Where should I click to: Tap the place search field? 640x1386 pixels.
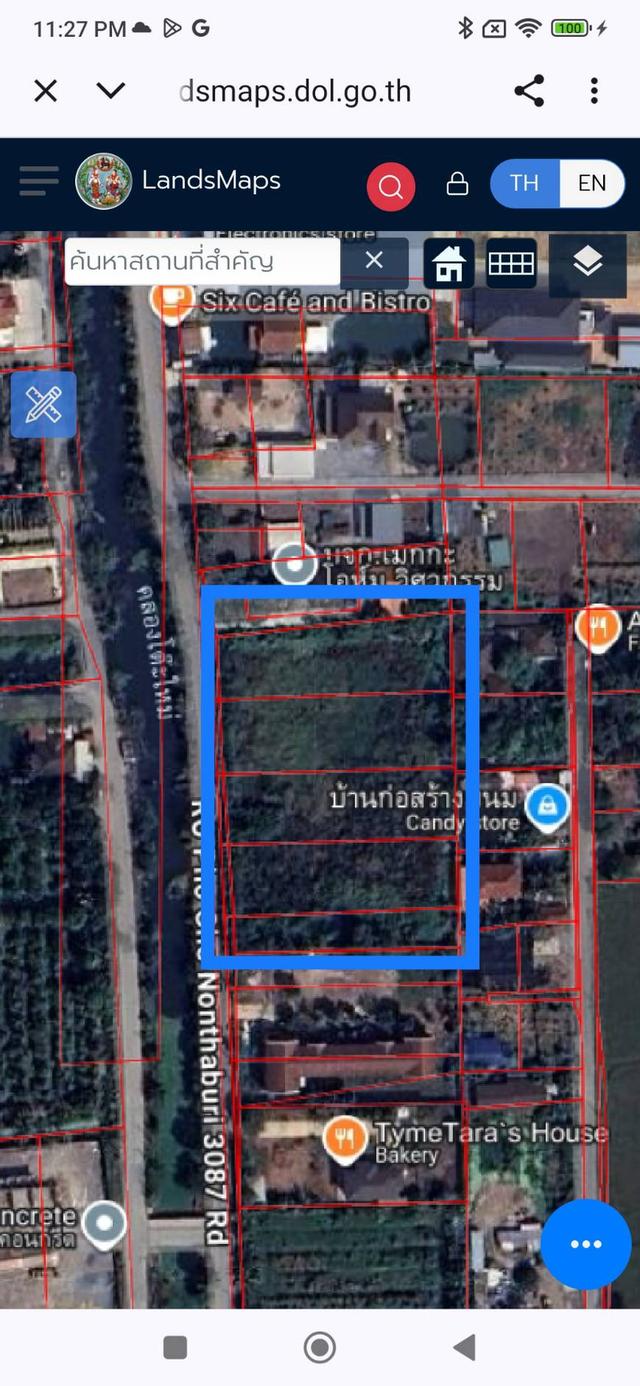click(x=202, y=262)
